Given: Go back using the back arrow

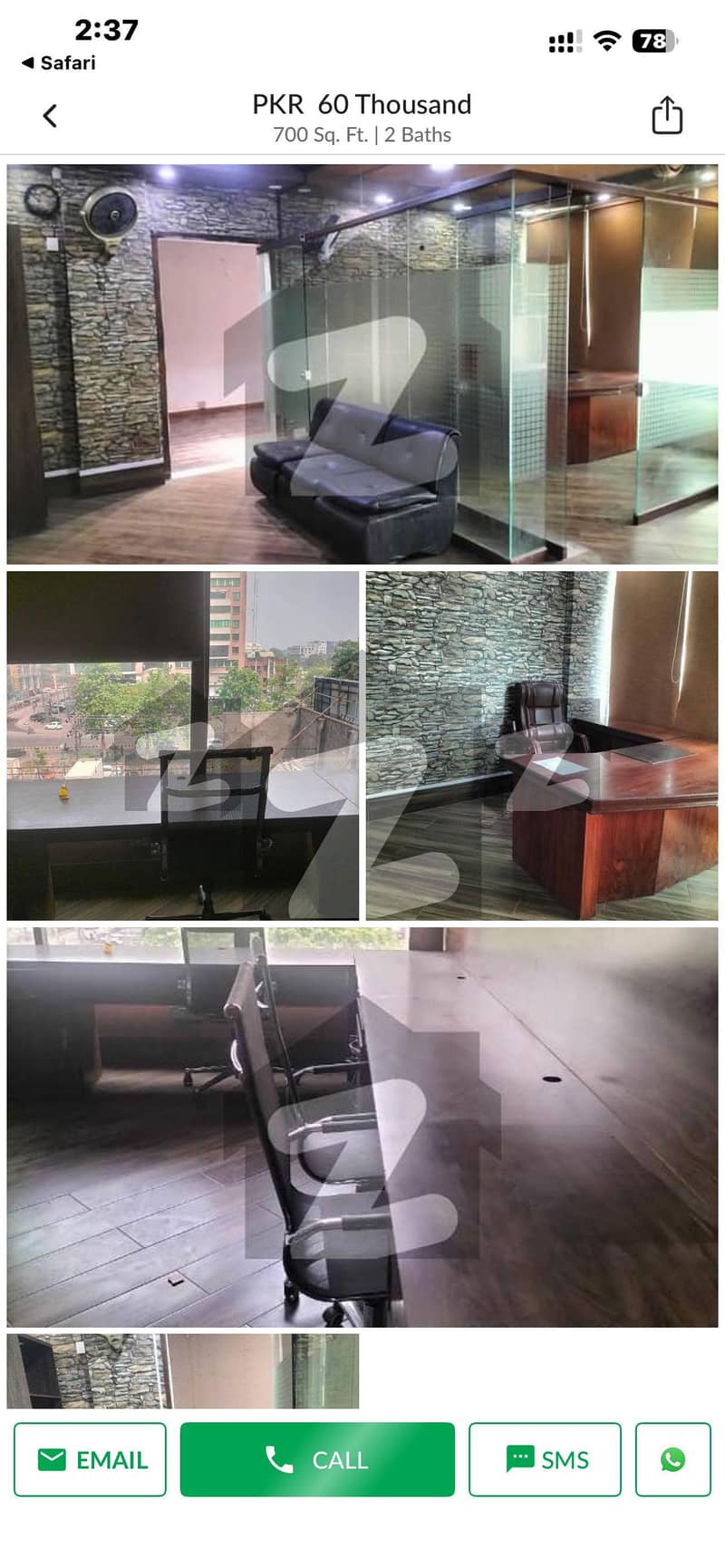Looking at the screenshot, I should [51, 116].
